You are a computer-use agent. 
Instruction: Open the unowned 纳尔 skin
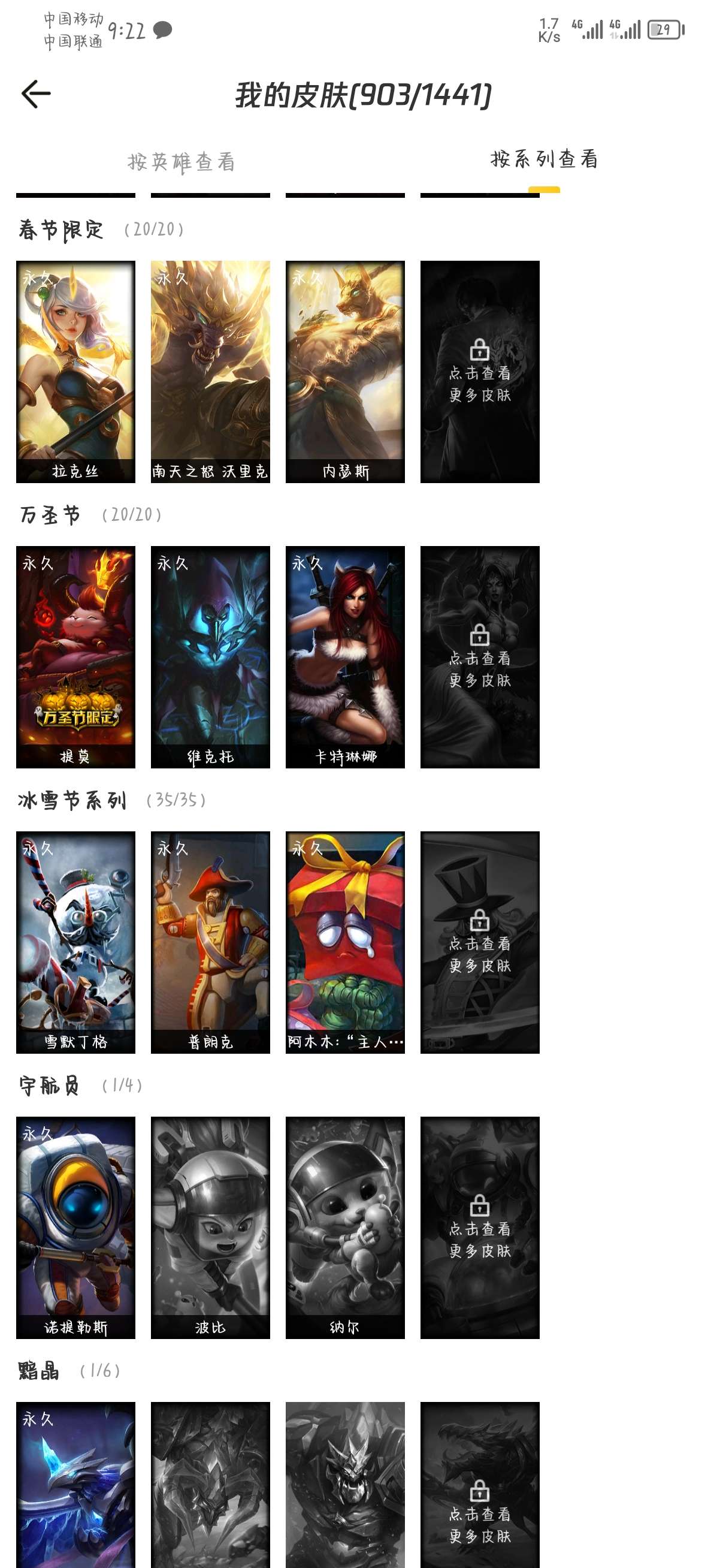pyautogui.click(x=345, y=1228)
